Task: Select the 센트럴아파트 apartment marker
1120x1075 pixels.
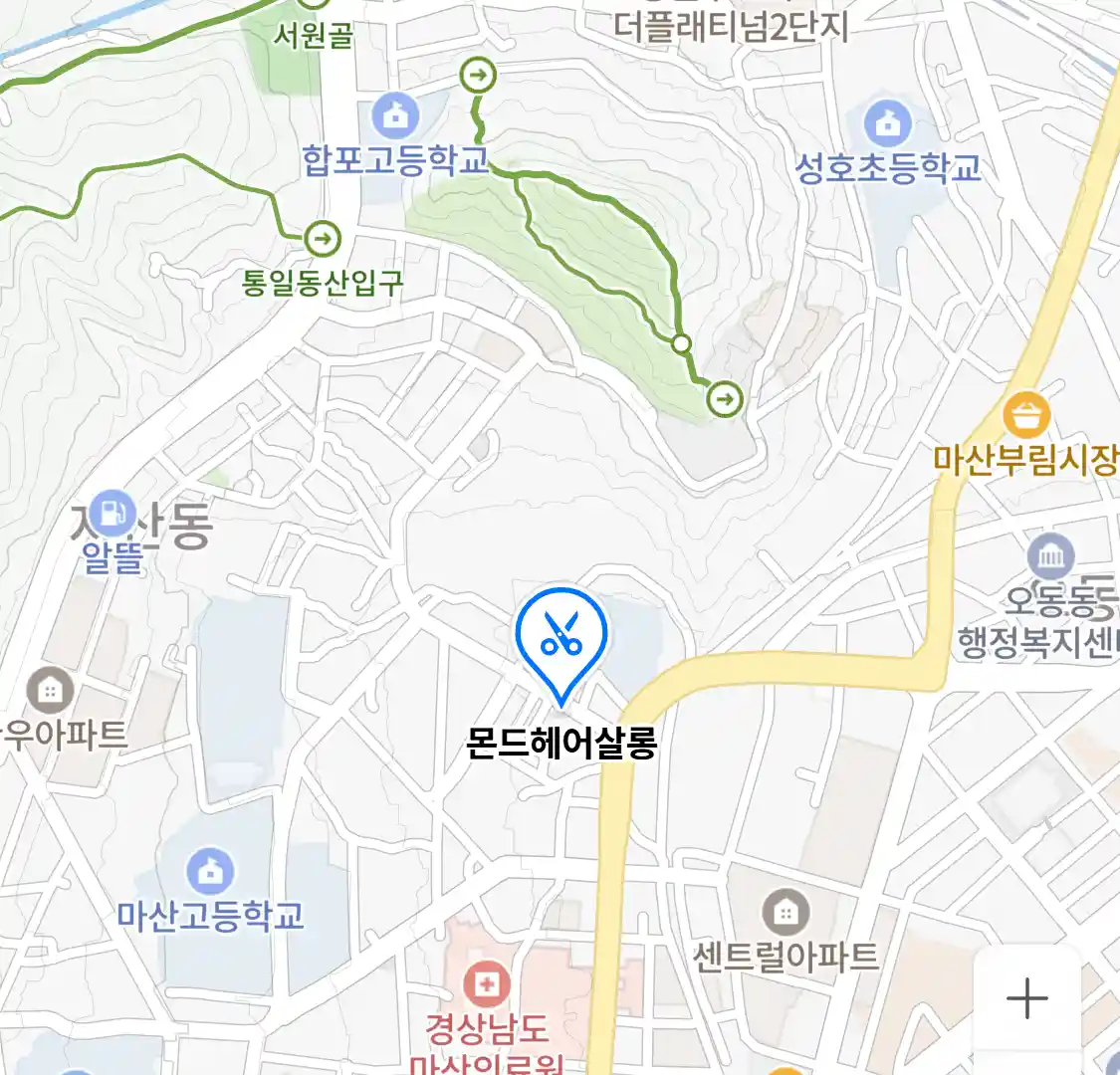Action: tap(785, 912)
